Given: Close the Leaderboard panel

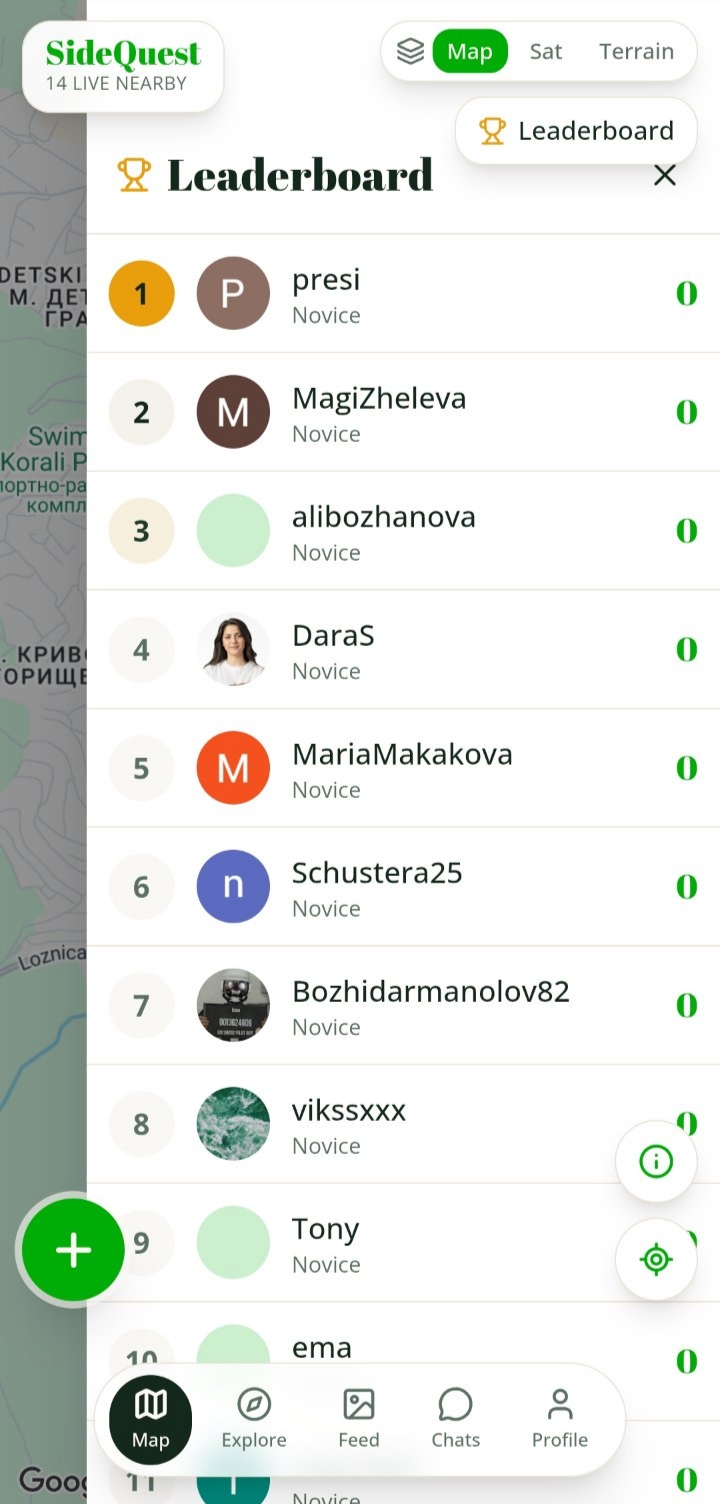Looking at the screenshot, I should coord(665,176).
